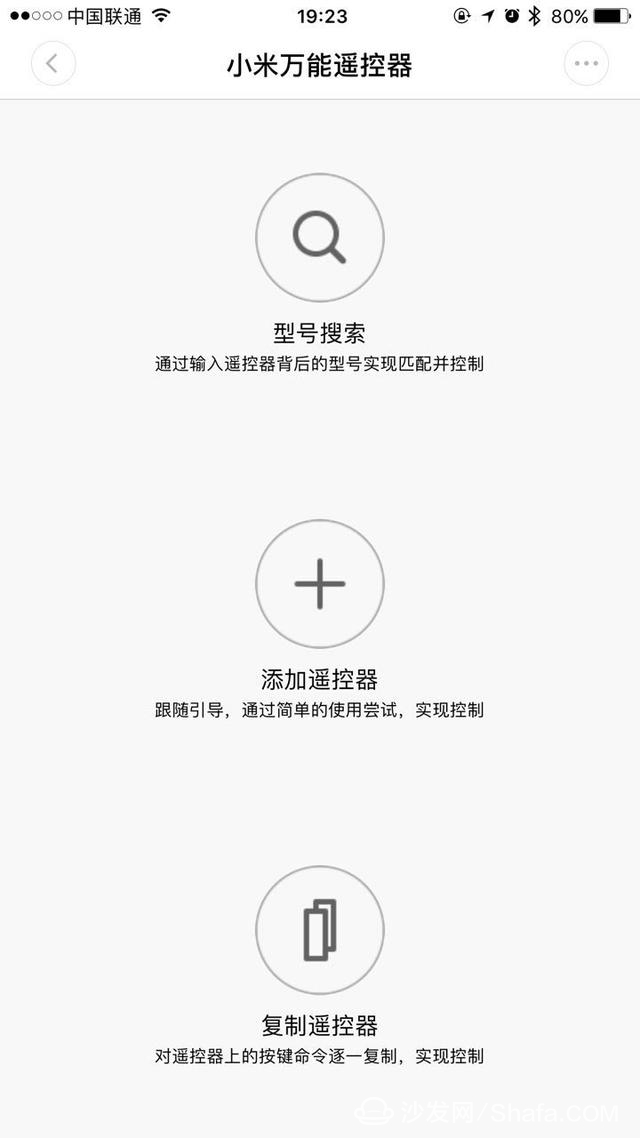This screenshot has height=1138, width=640.
Task: Open the three-dot overflow menu
Action: click(586, 65)
